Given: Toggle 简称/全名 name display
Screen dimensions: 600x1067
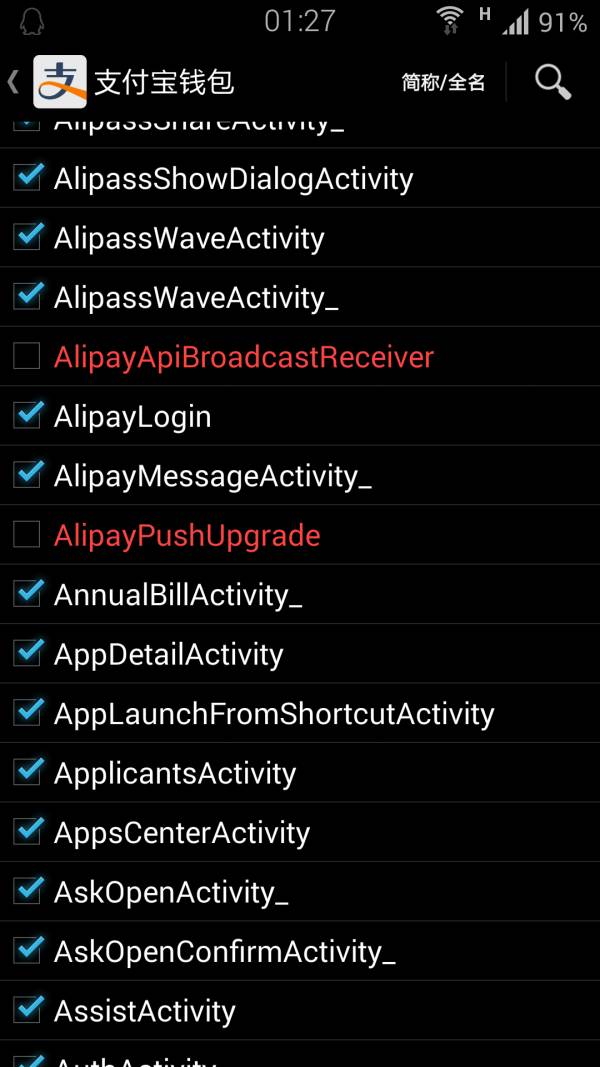Looking at the screenshot, I should pyautogui.click(x=443, y=82).
